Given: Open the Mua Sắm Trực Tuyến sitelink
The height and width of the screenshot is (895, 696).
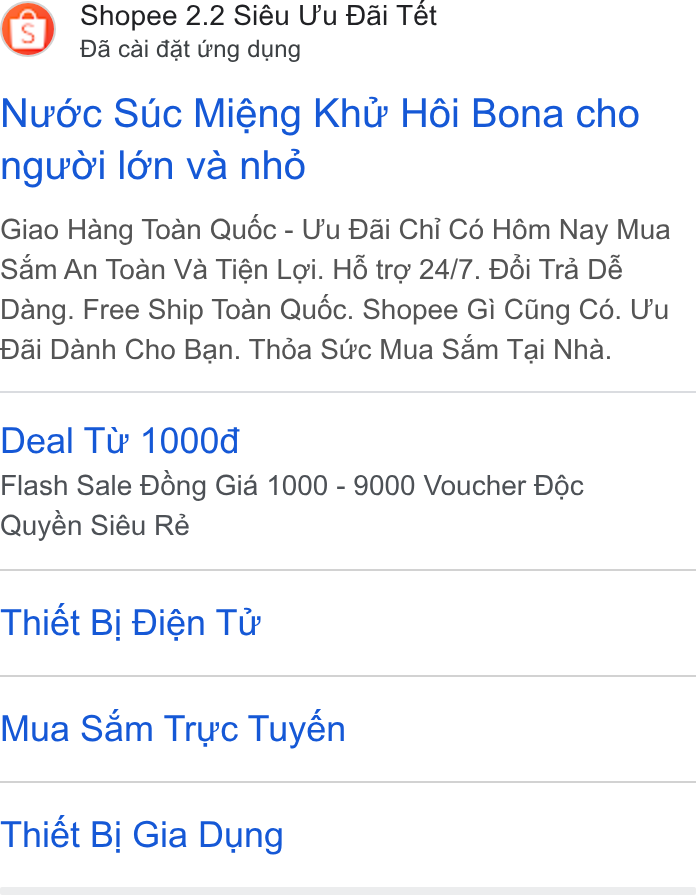Looking at the screenshot, I should 173,729.
